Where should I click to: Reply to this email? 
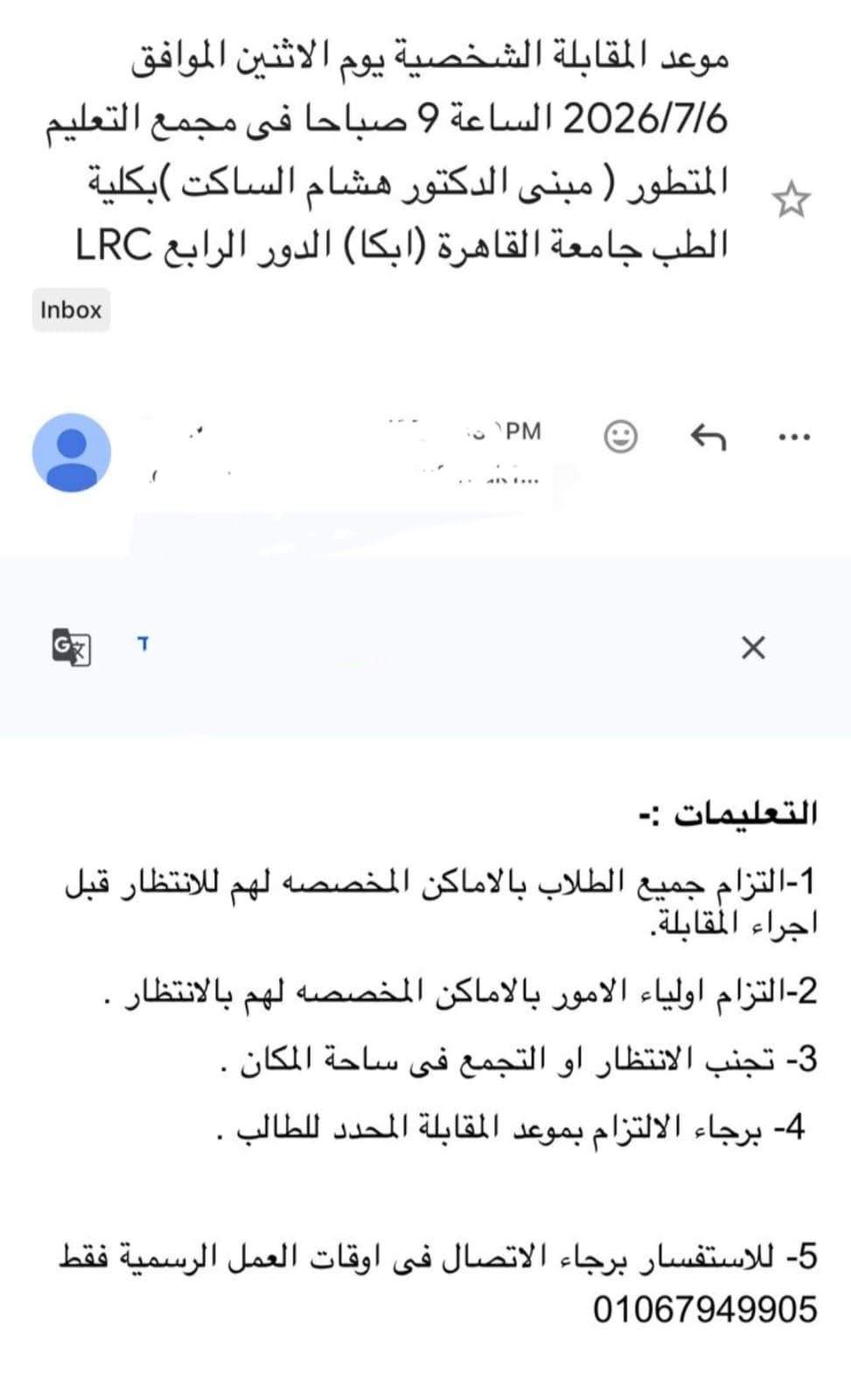tap(708, 436)
